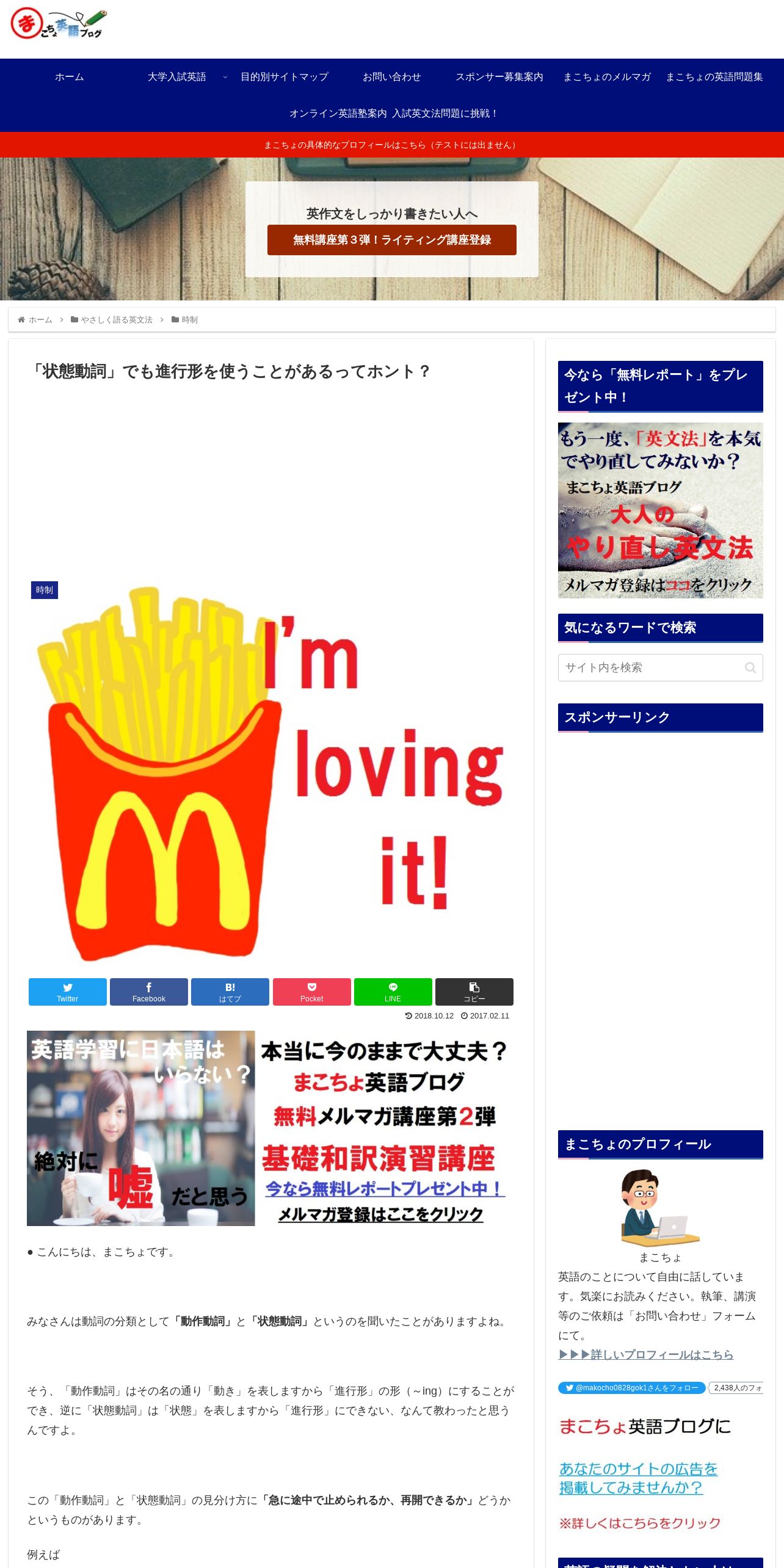Share the article on Facebook
This screenshot has height=1568, width=784.
point(148,992)
